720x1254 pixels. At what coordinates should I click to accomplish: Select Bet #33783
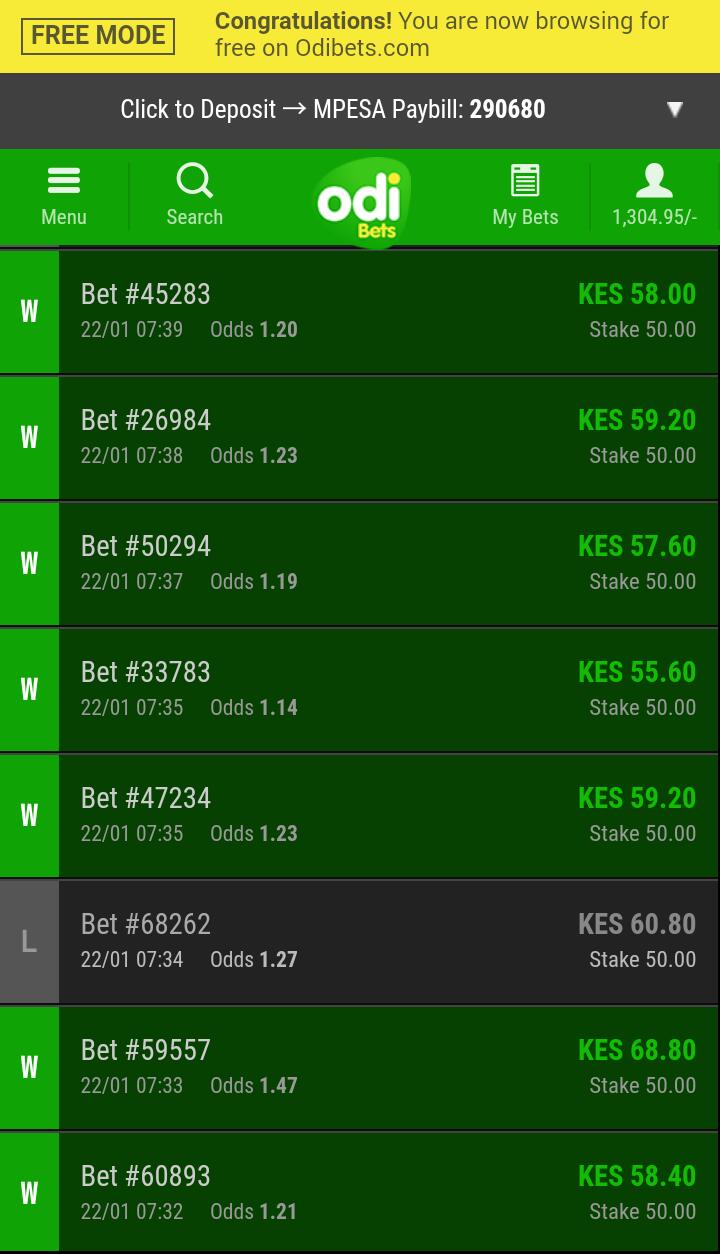coord(360,690)
